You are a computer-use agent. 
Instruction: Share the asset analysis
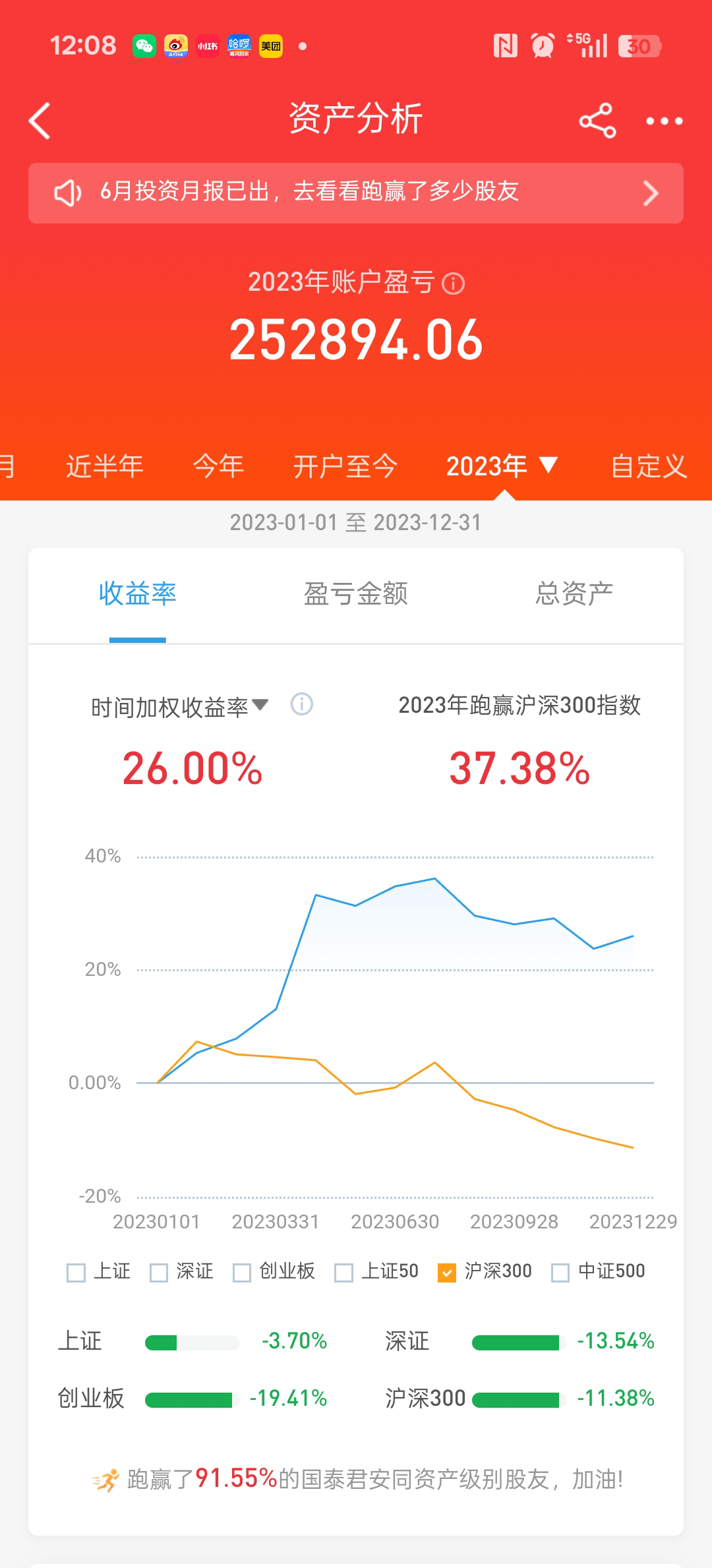click(x=597, y=121)
